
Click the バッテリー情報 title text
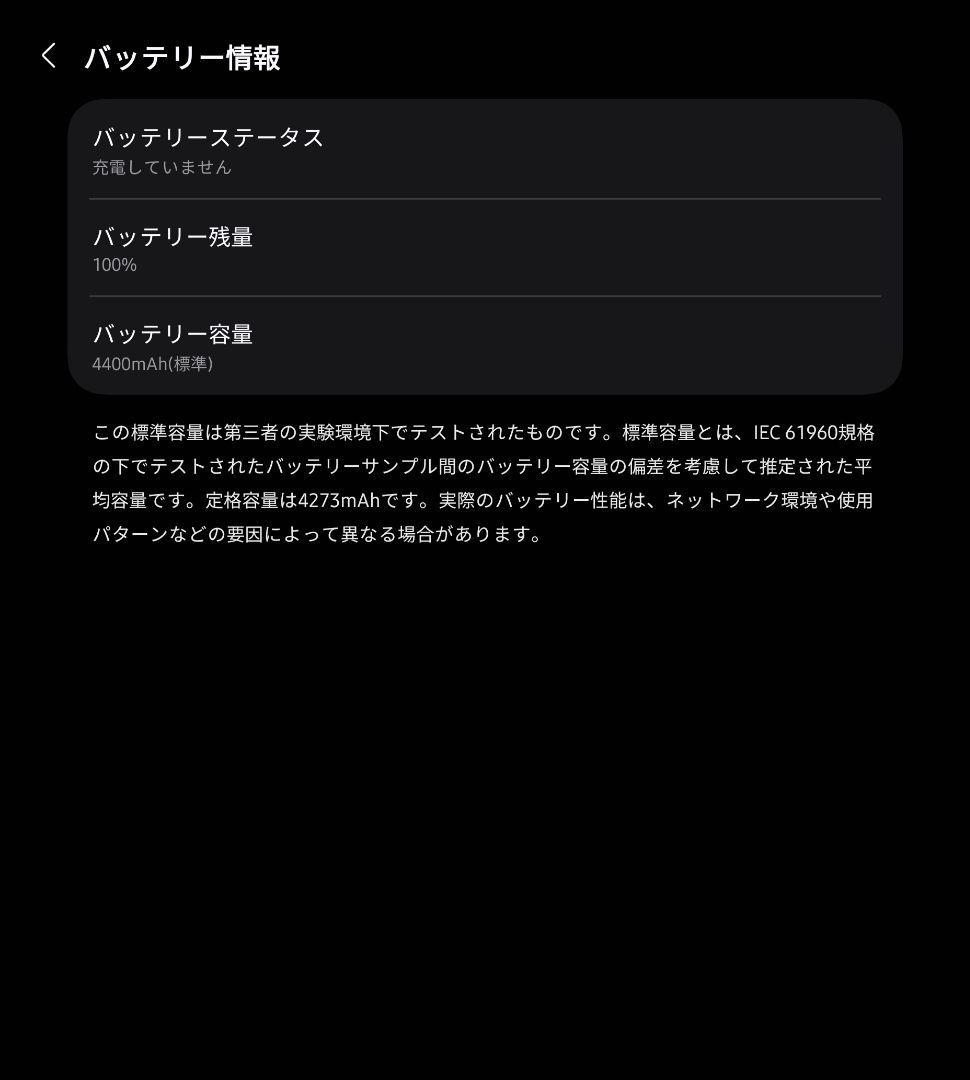point(182,59)
